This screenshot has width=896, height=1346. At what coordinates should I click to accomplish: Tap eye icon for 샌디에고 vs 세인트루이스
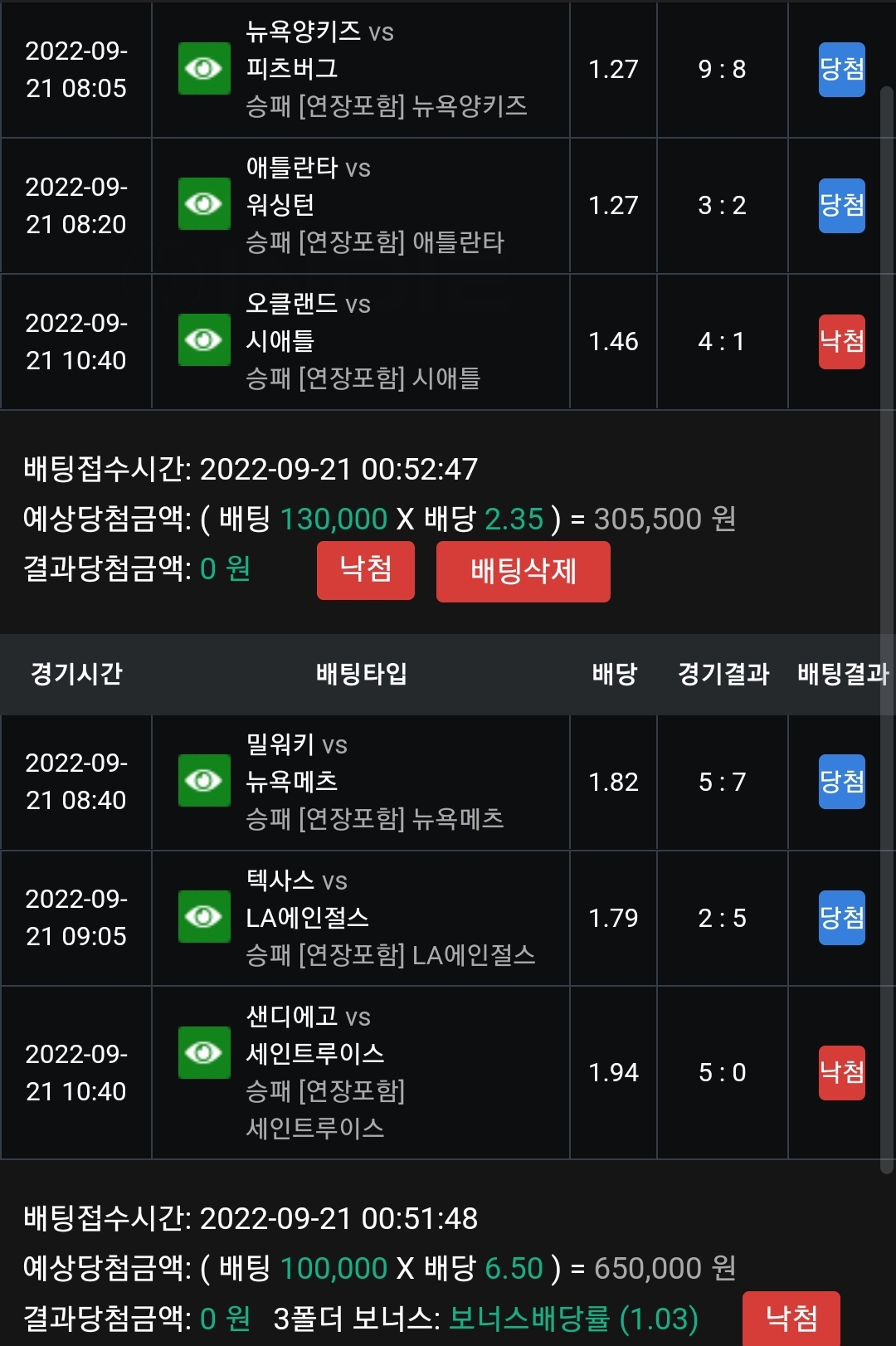coord(204,1053)
